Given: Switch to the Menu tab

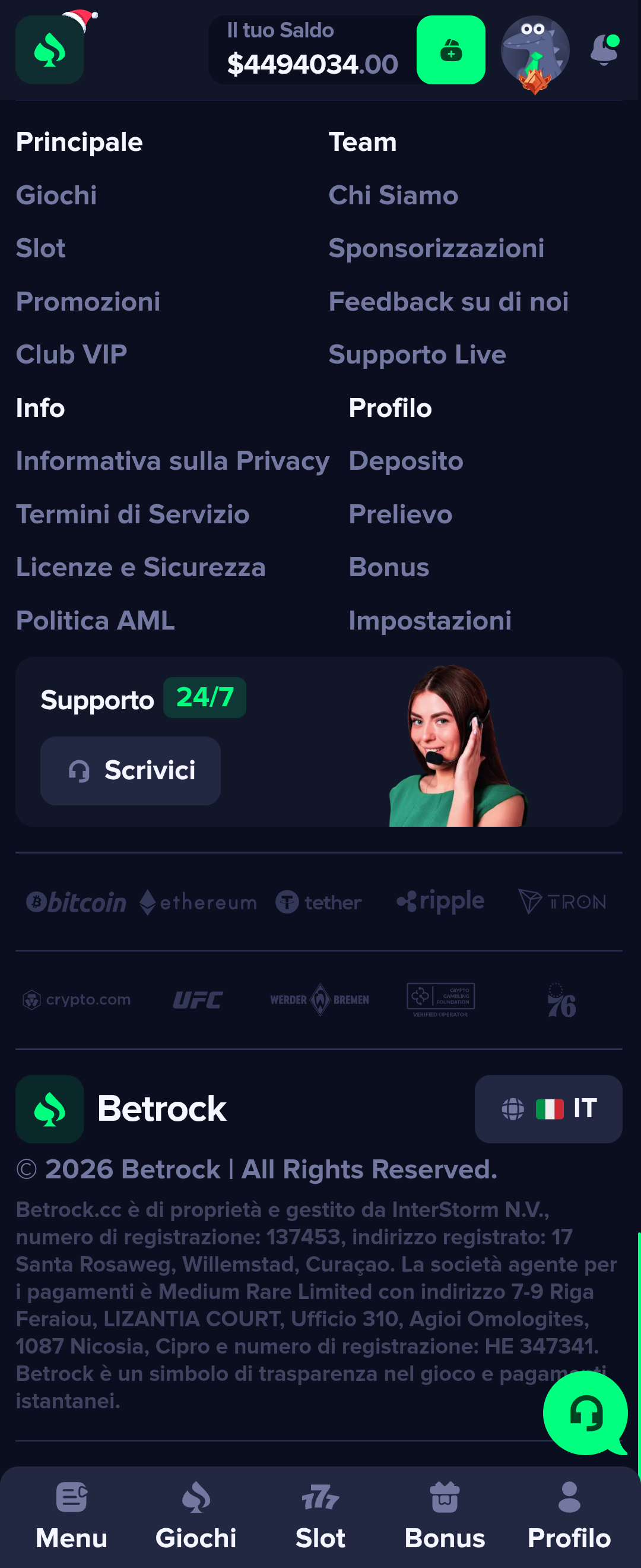Looking at the screenshot, I should [x=71, y=1516].
